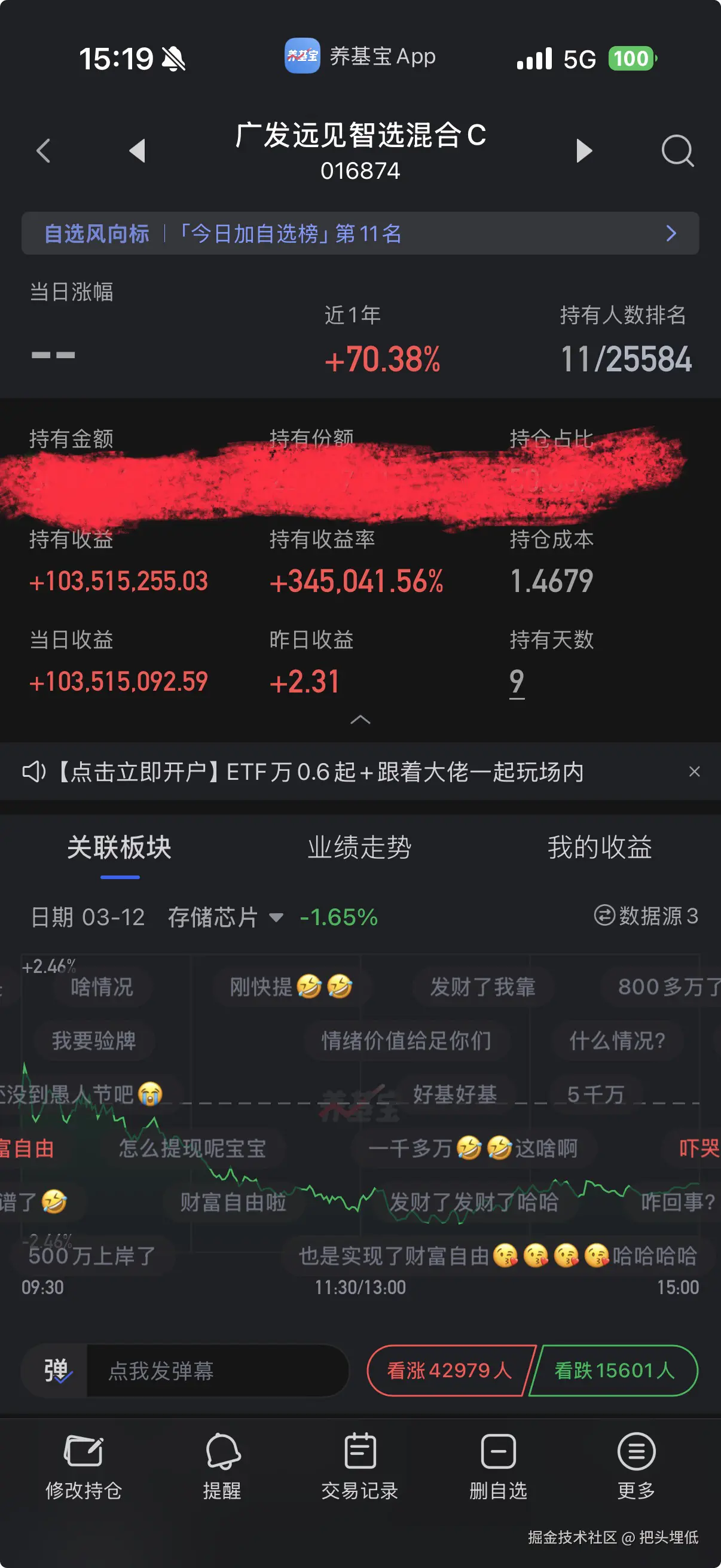Screen dimensions: 721x1568
Task: Open holding days detail via underlined 9
Action: click(x=517, y=681)
